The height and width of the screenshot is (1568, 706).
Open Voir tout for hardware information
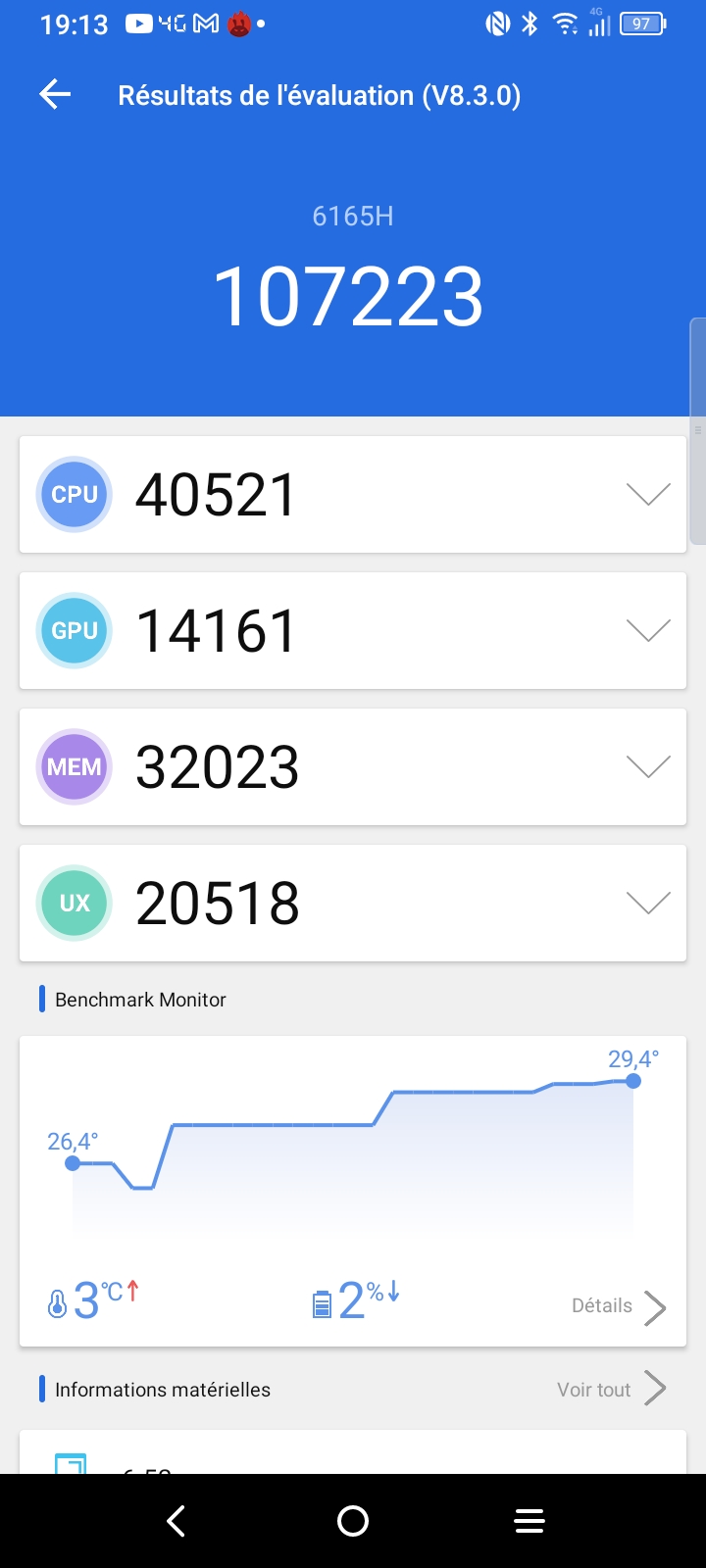(x=610, y=1390)
